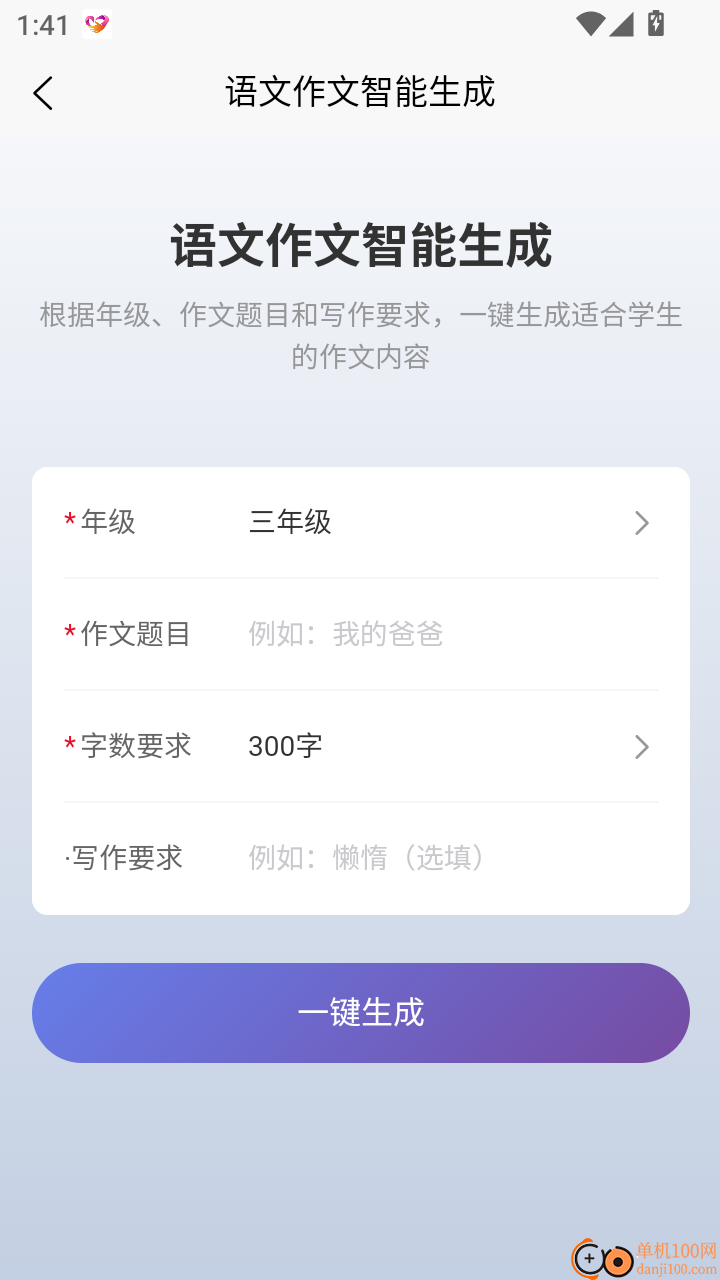Tap the back arrow to exit essay generator

coord(42,92)
